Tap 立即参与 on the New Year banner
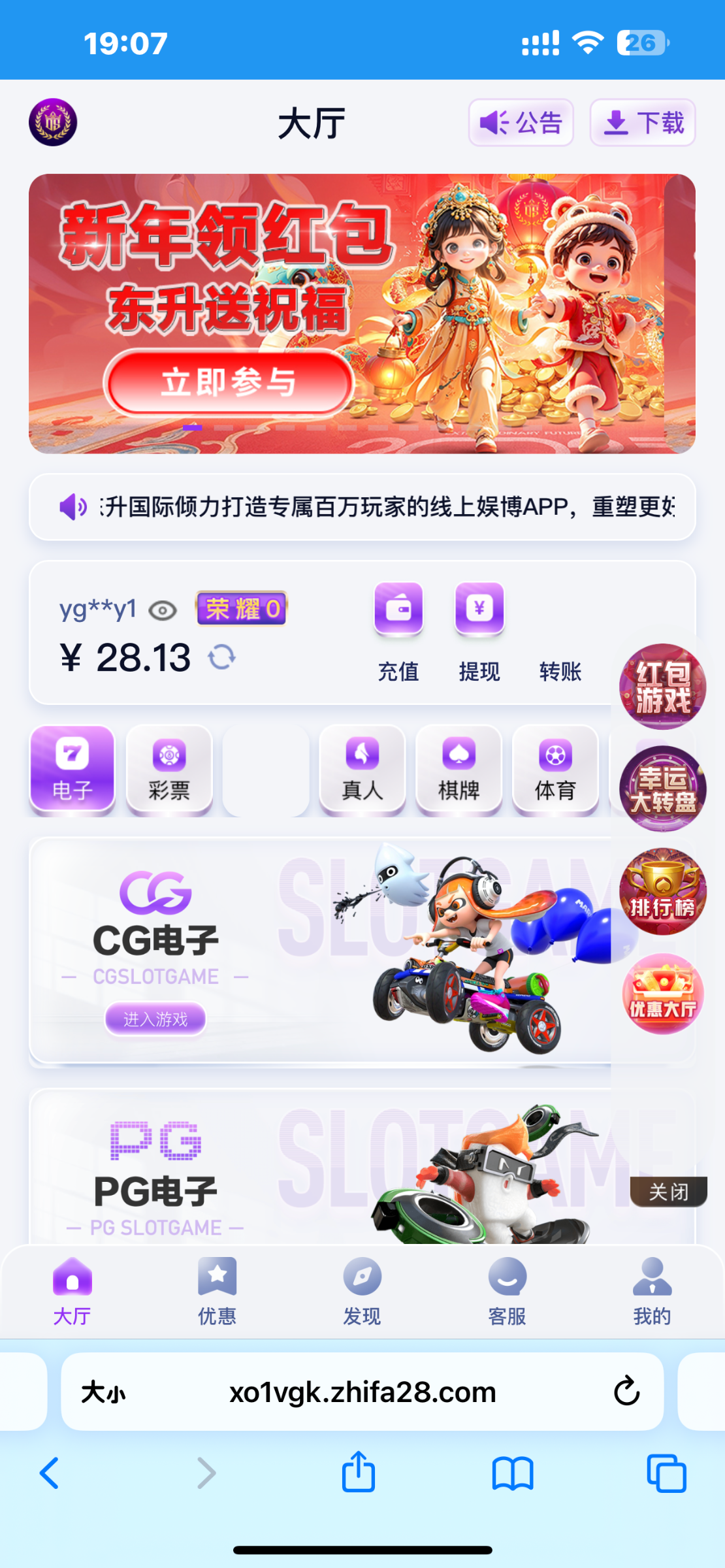This screenshot has width=725, height=1568. coord(228,382)
